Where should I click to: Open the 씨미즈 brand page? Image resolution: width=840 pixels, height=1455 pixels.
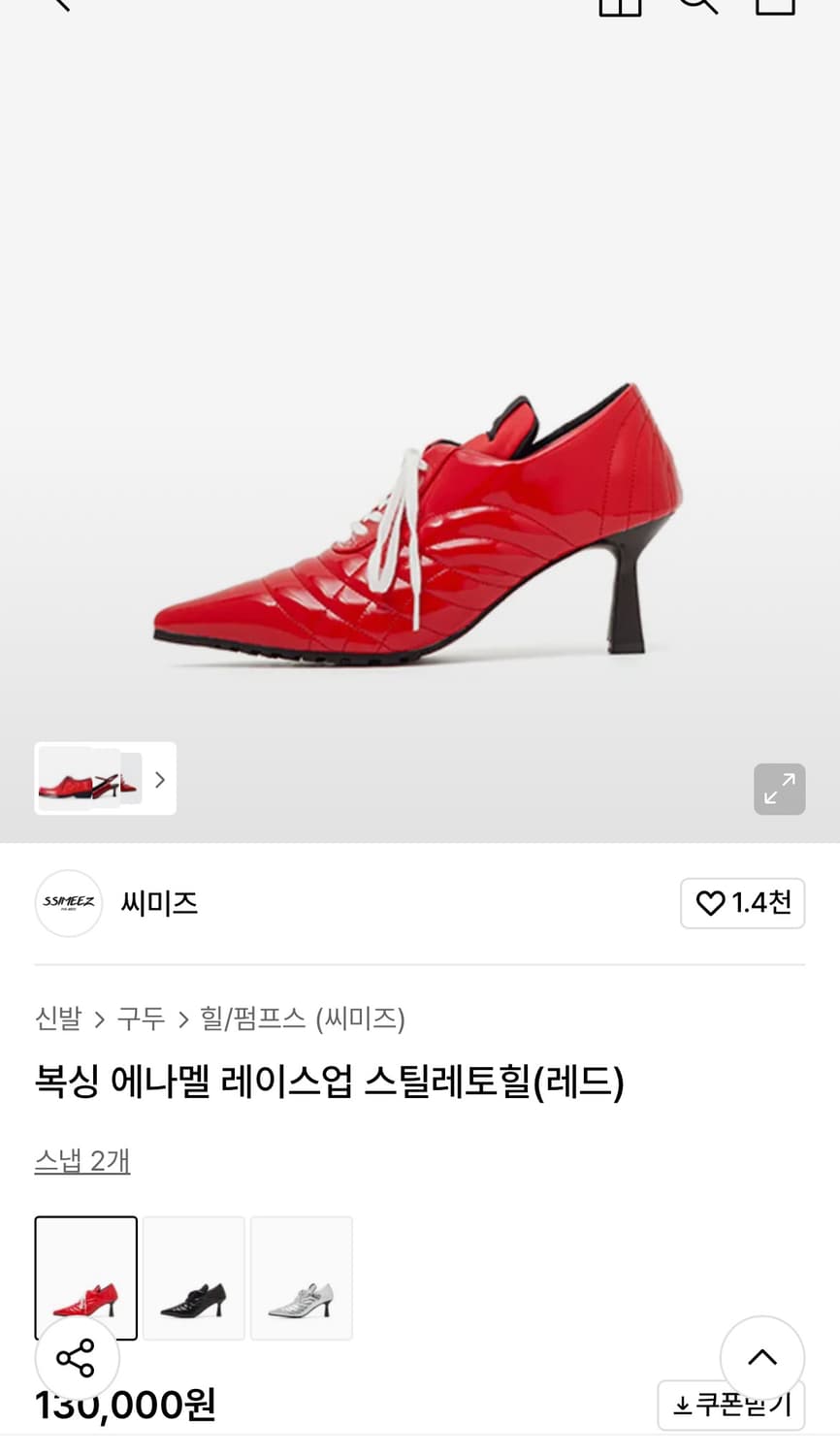[x=159, y=903]
